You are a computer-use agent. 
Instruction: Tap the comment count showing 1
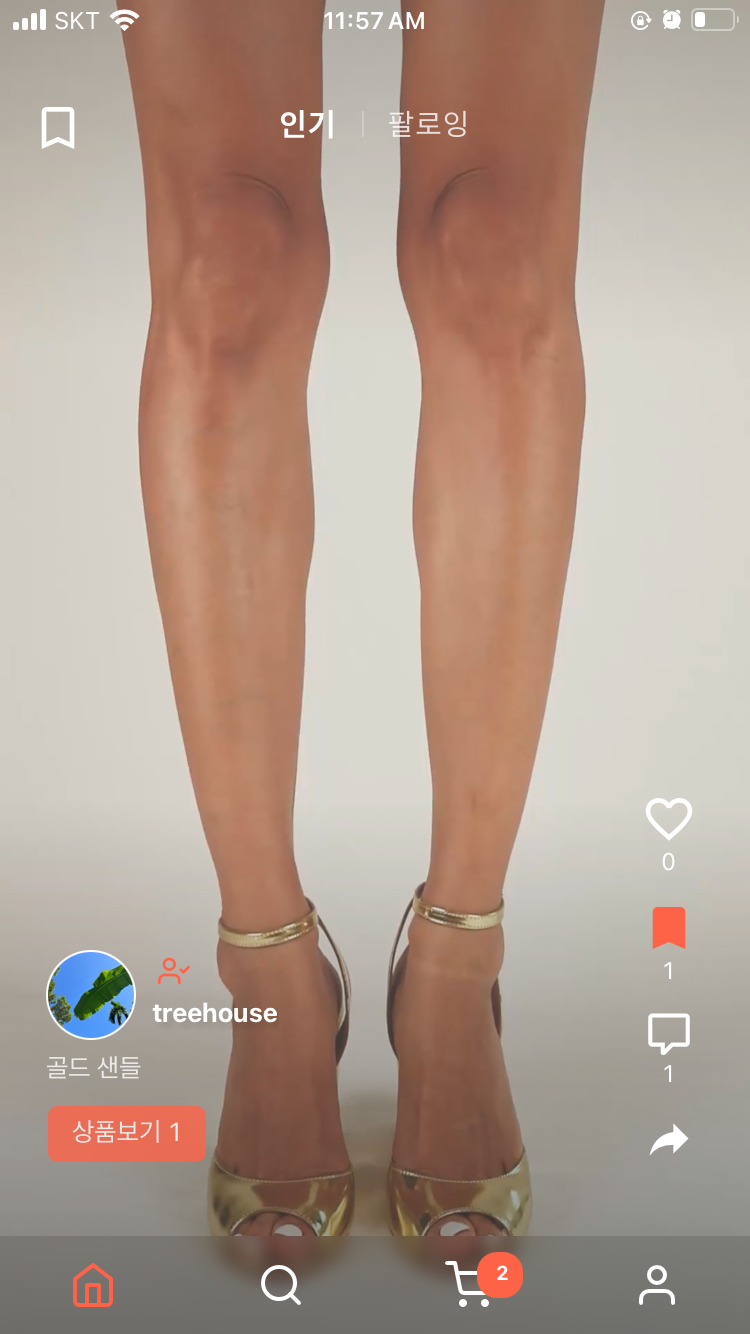(x=668, y=1074)
